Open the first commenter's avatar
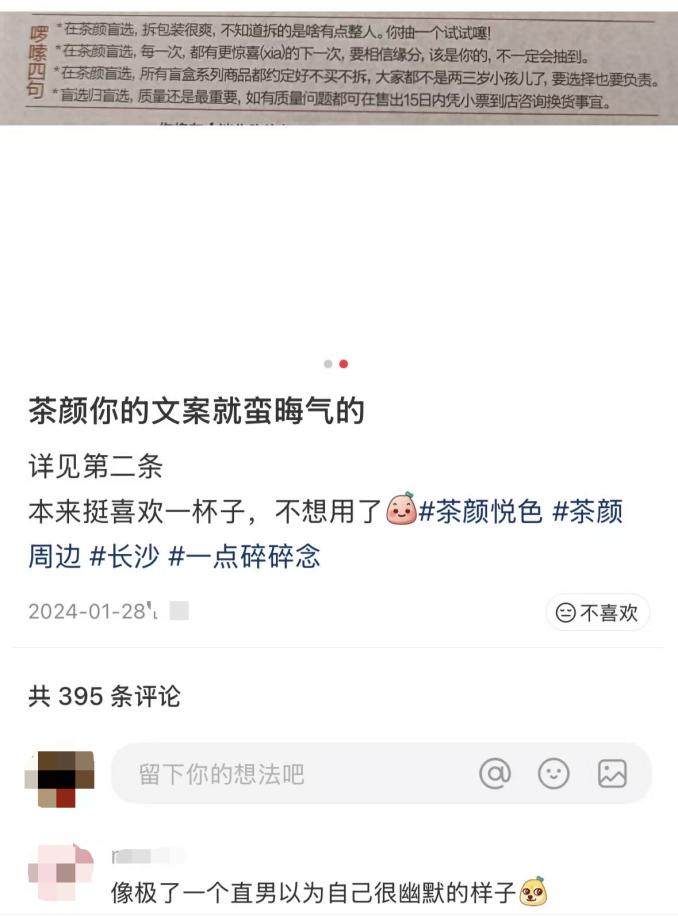 click(x=60, y=873)
